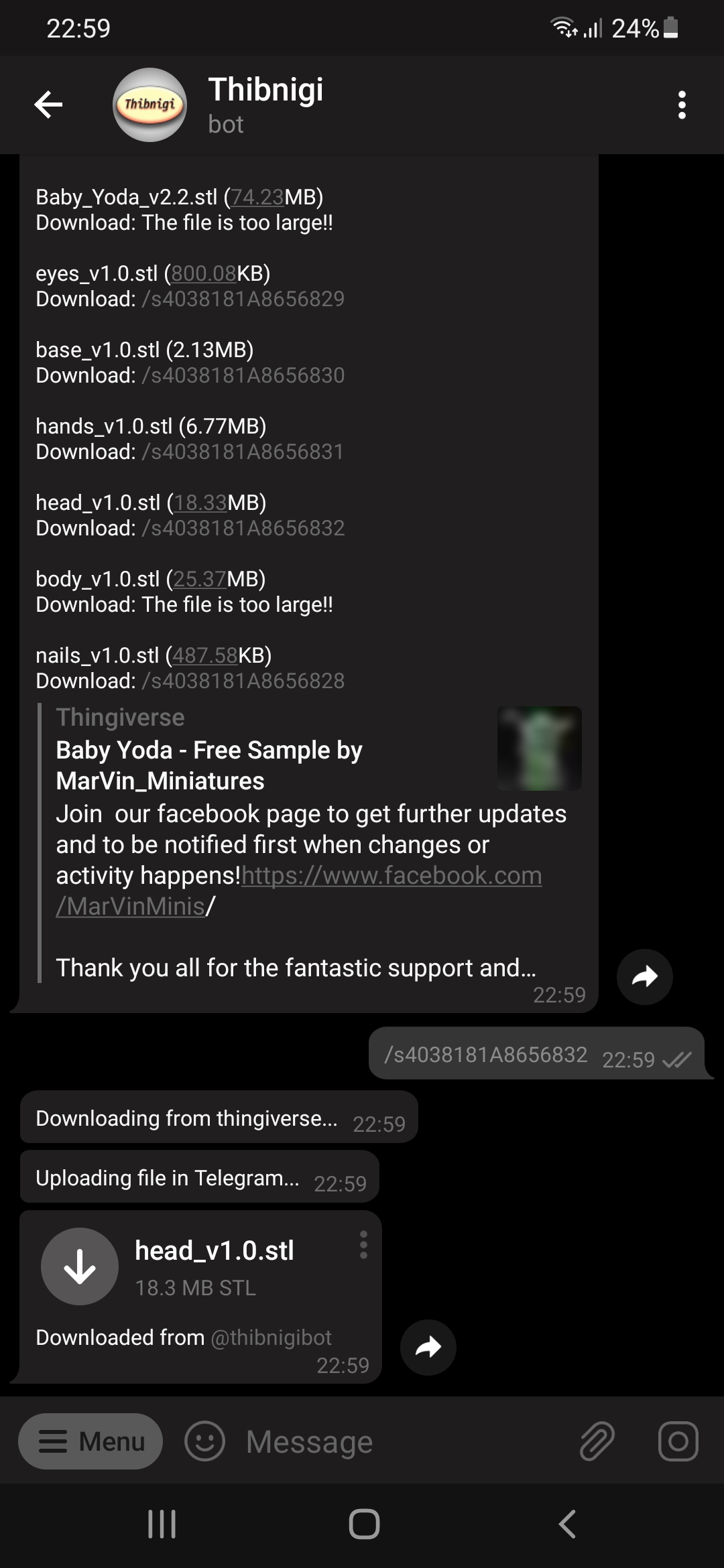Open the camera icon in message bar
This screenshot has height=1568, width=724.
click(678, 1441)
